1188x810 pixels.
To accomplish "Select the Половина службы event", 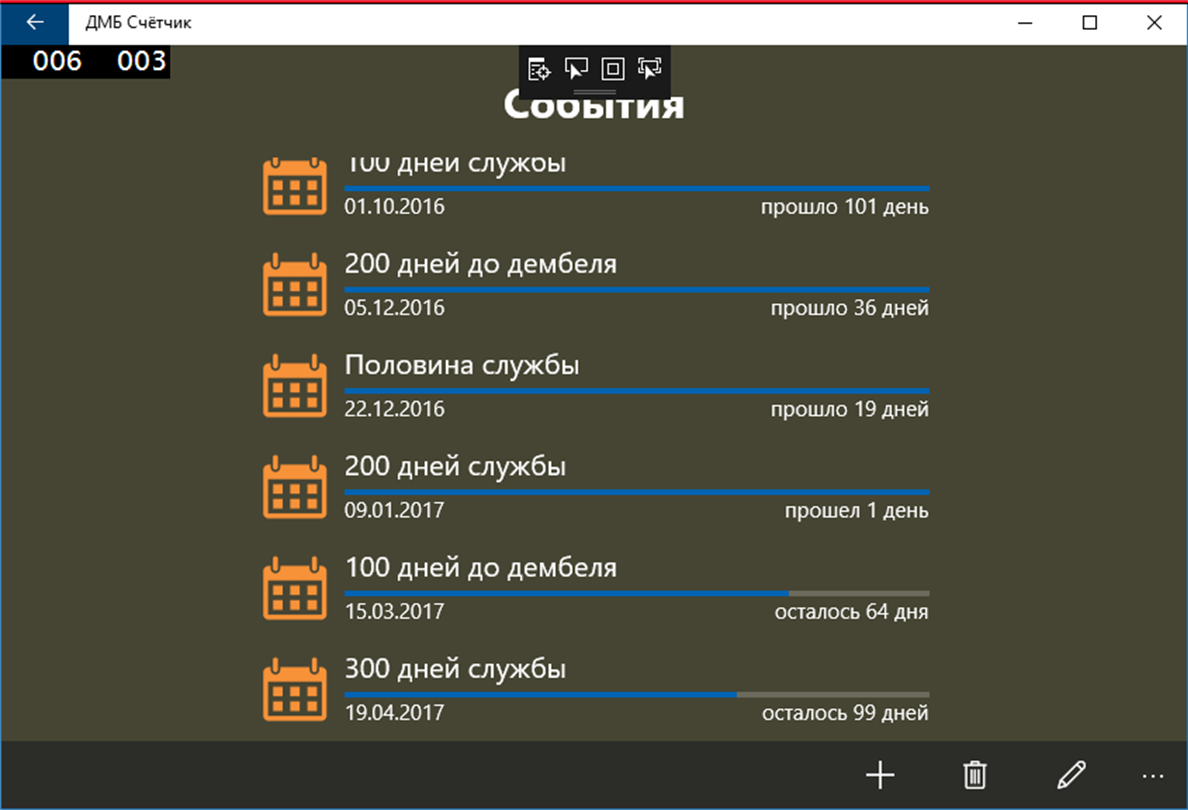I will click(595, 386).
